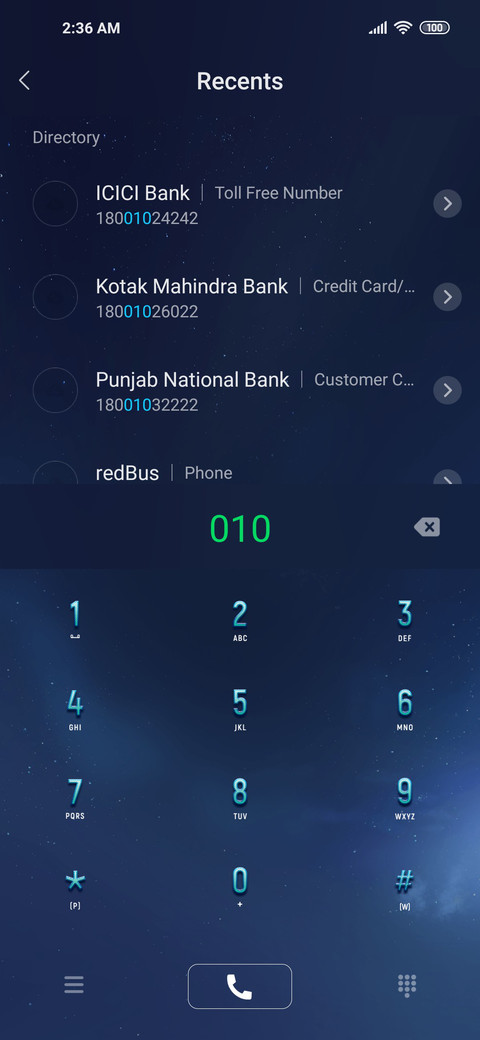Dial digit 3 on keypad
The width and height of the screenshot is (480, 1040).
pos(404,619)
